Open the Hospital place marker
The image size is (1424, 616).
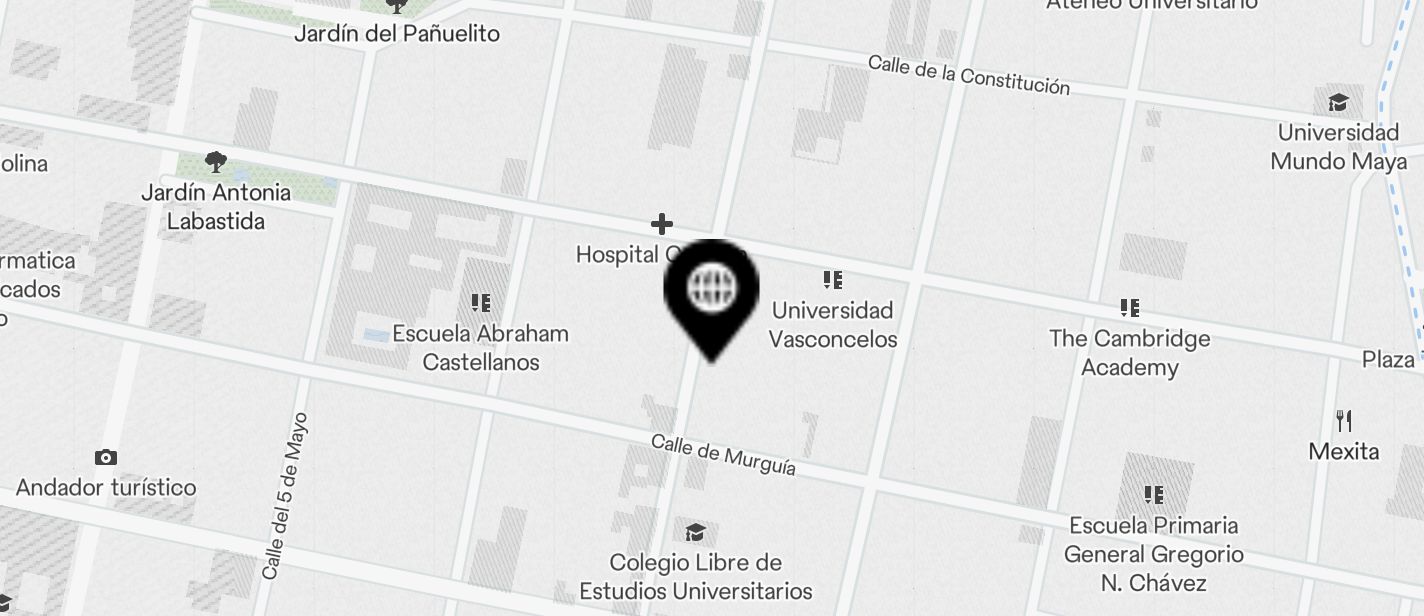(661, 224)
